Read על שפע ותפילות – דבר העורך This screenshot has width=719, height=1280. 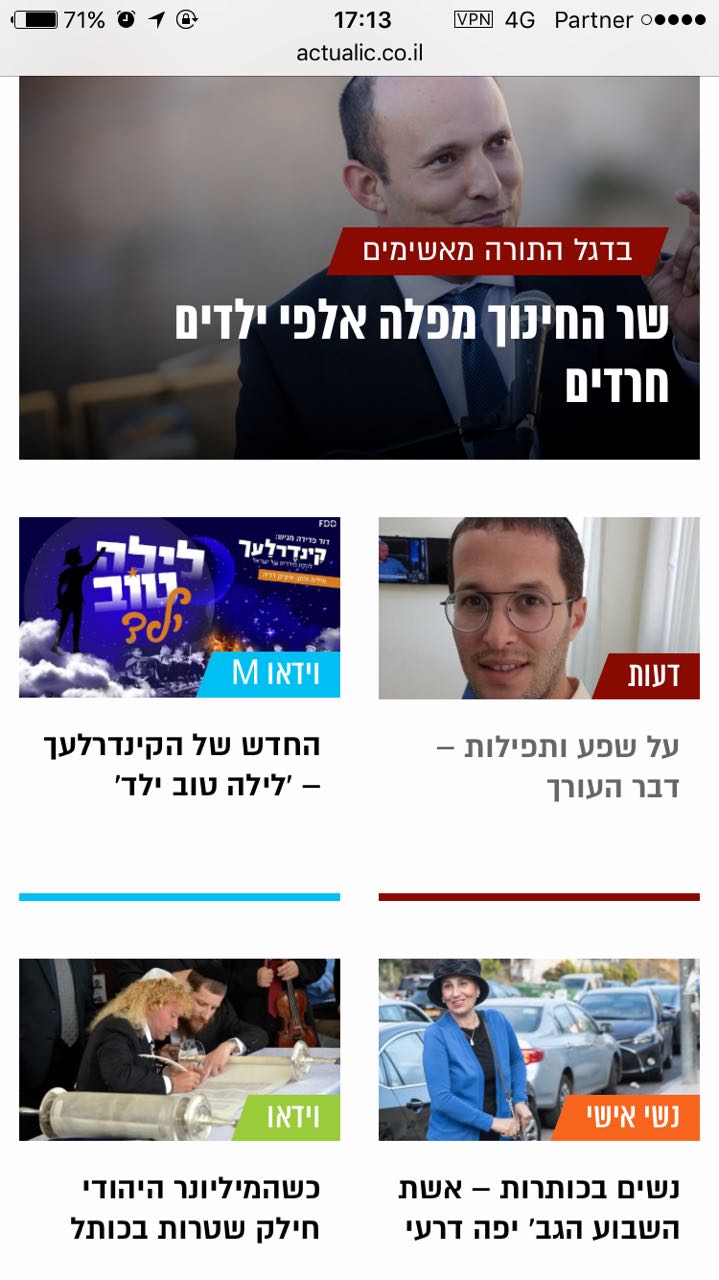[x=560, y=767]
